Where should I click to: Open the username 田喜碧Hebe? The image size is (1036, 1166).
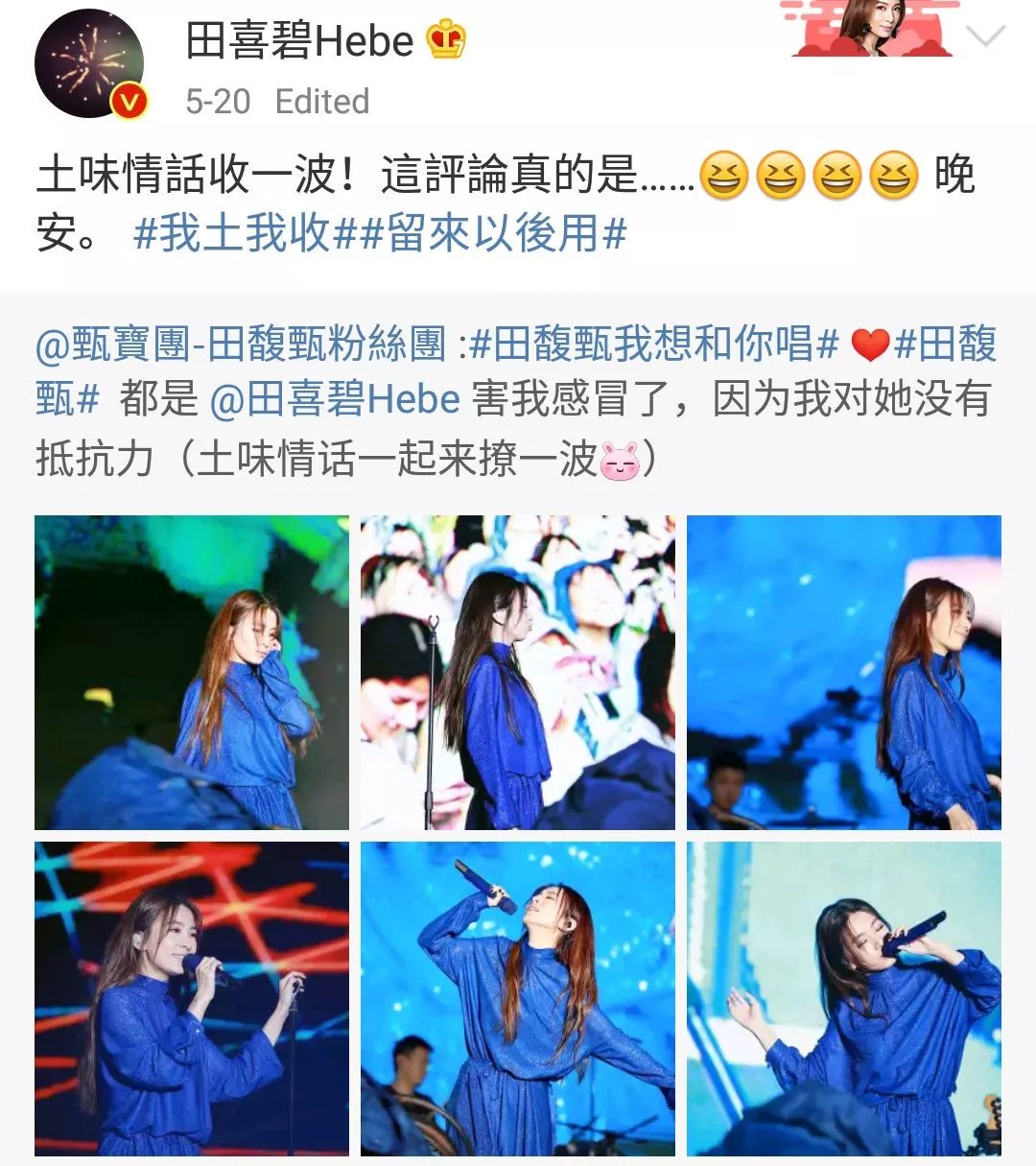tap(298, 40)
